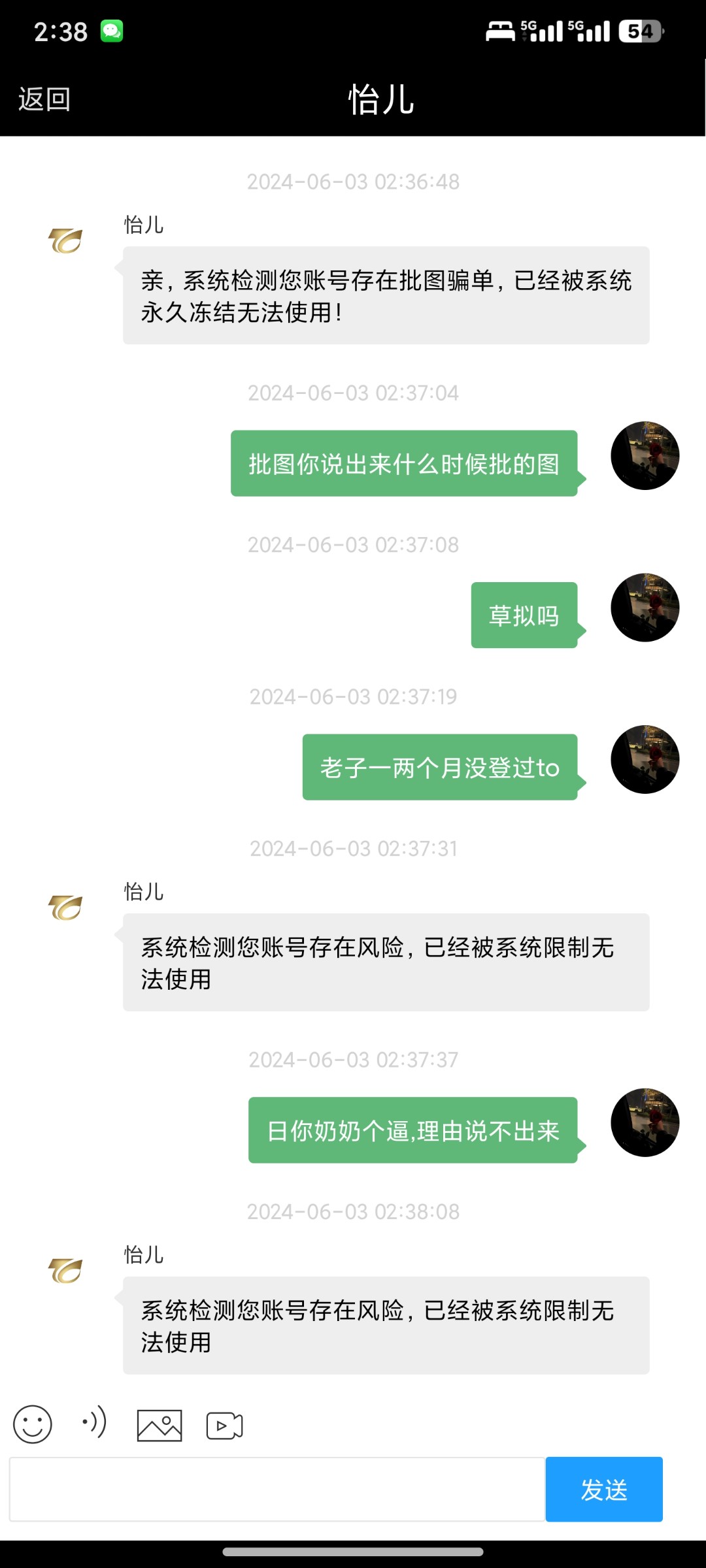The image size is (706, 1568).
Task: Tap the voice message icon
Action: 94,1422
